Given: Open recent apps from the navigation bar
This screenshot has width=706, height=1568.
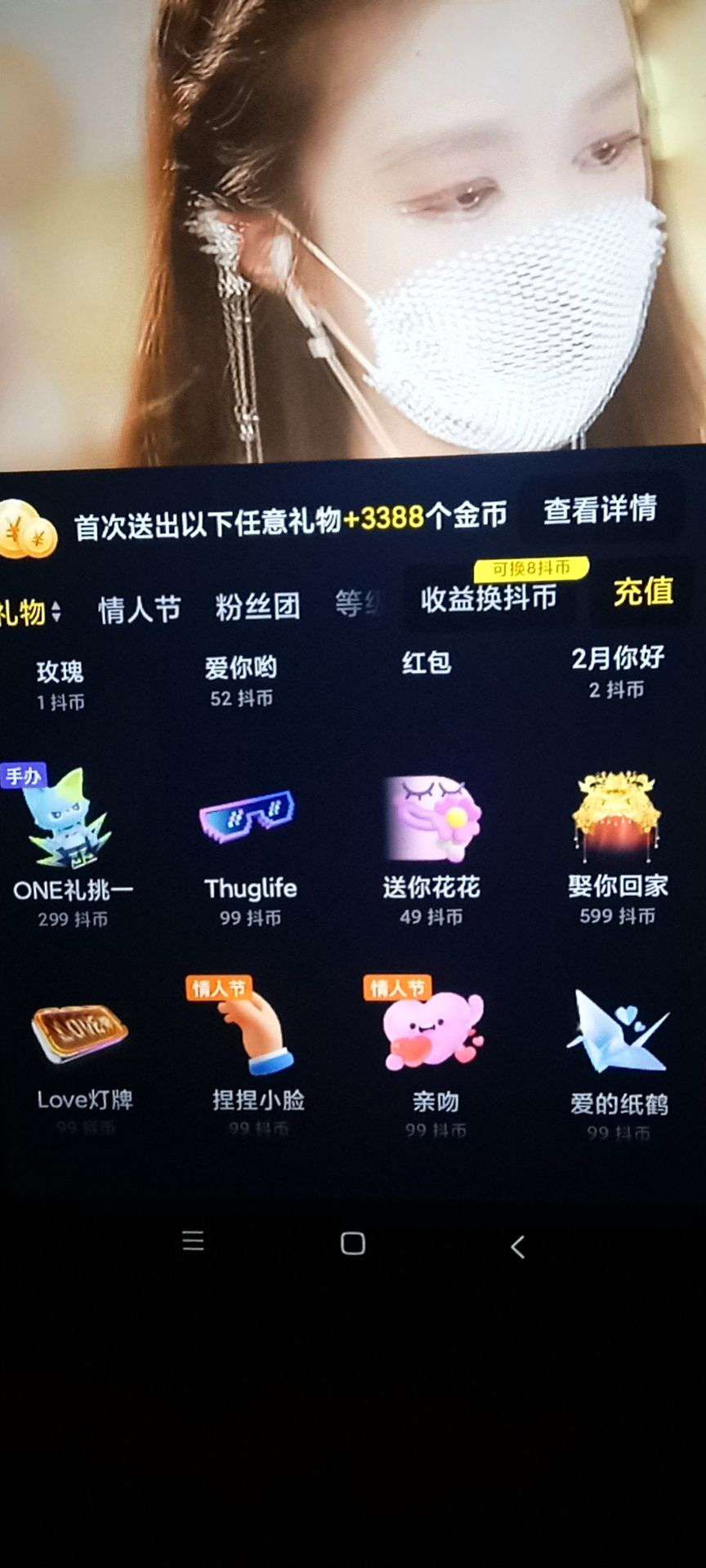Looking at the screenshot, I should pos(193,1241).
